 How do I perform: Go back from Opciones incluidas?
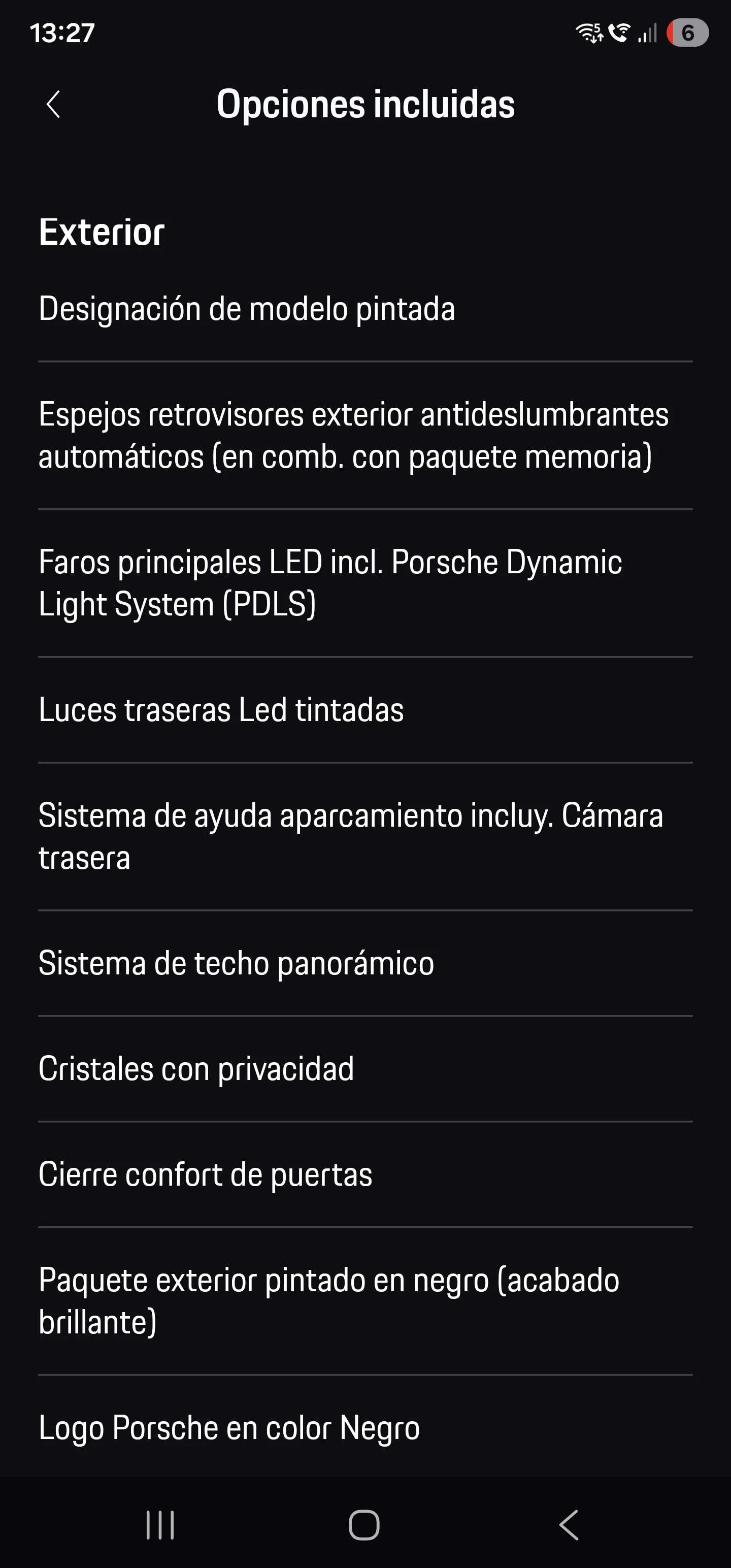pos(54,104)
